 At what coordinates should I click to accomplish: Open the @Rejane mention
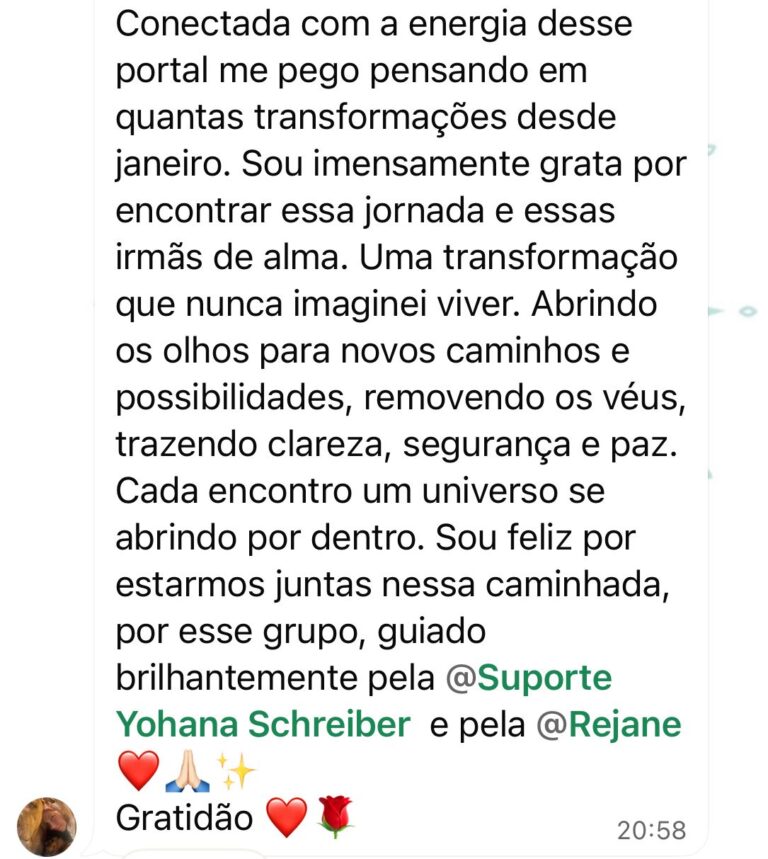click(x=609, y=724)
